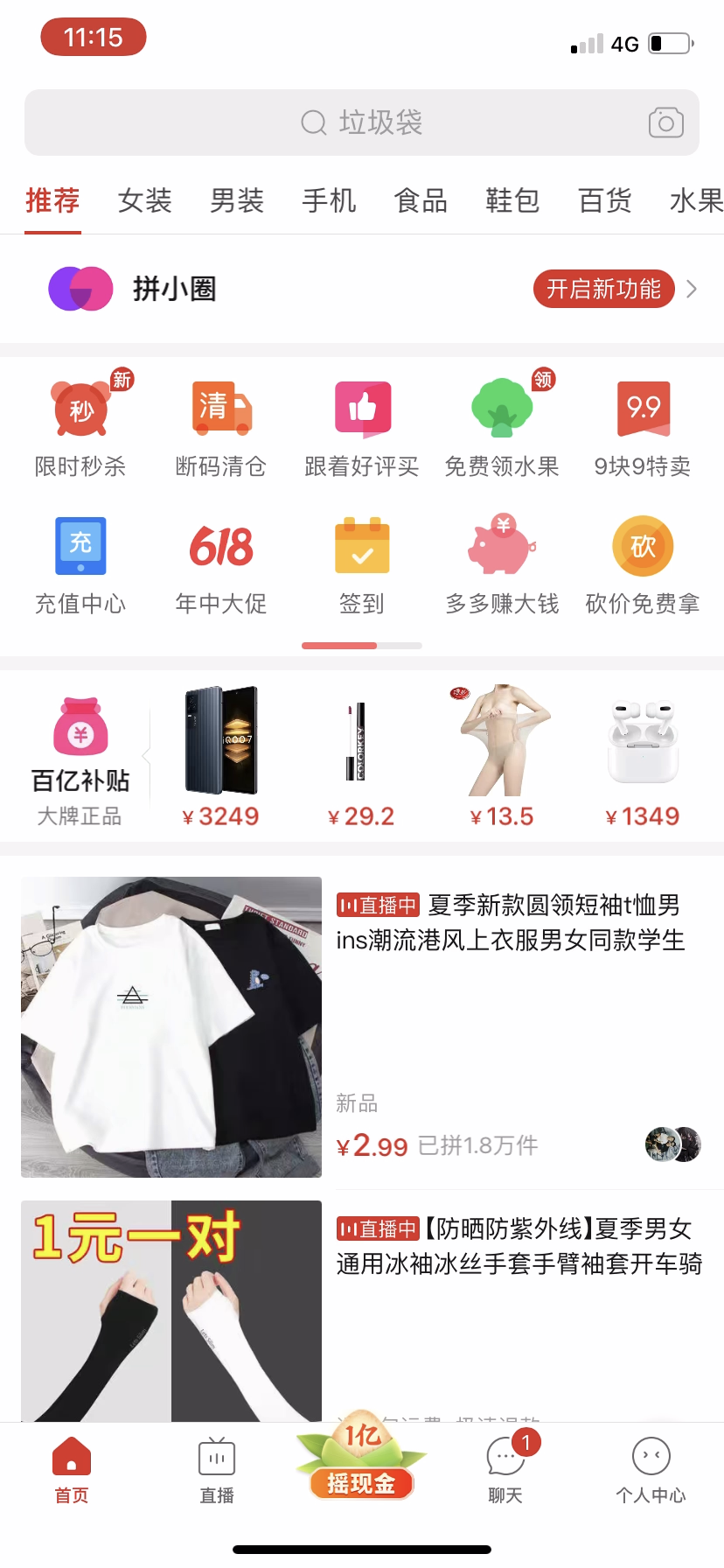Open the 食品 category tab
This screenshot has height=1568, width=724.
[x=421, y=200]
